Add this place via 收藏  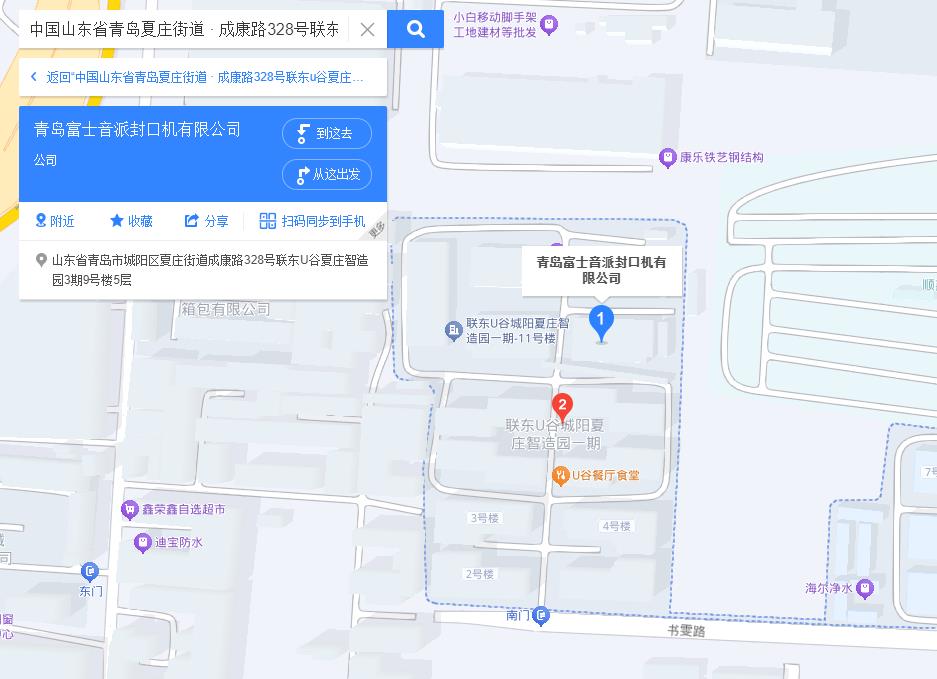[131, 221]
